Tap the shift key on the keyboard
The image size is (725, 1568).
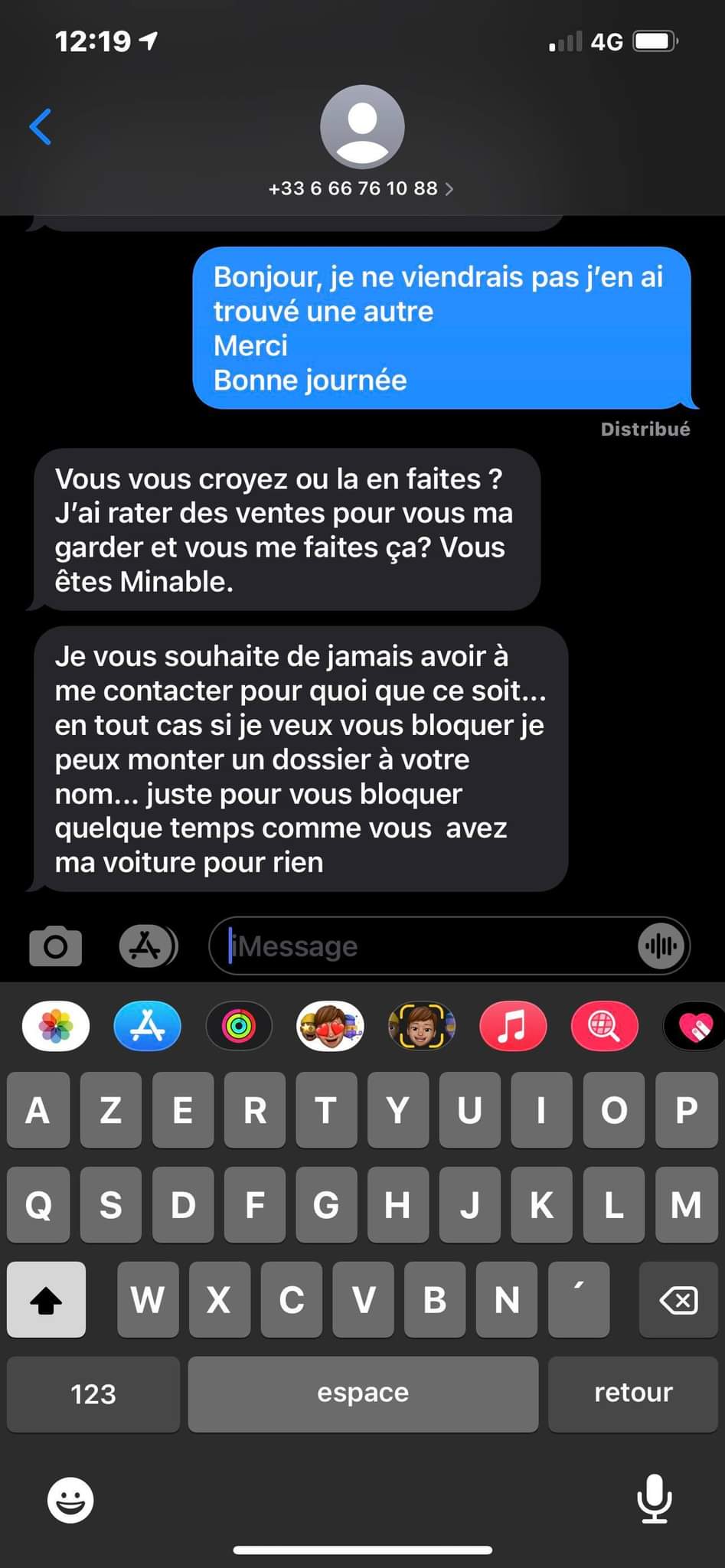tap(46, 1300)
